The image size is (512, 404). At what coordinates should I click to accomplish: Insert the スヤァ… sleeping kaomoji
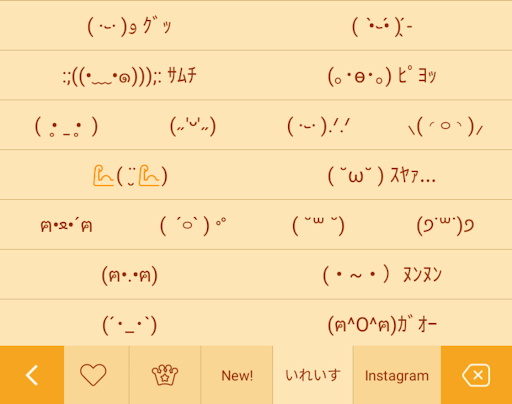point(384,175)
